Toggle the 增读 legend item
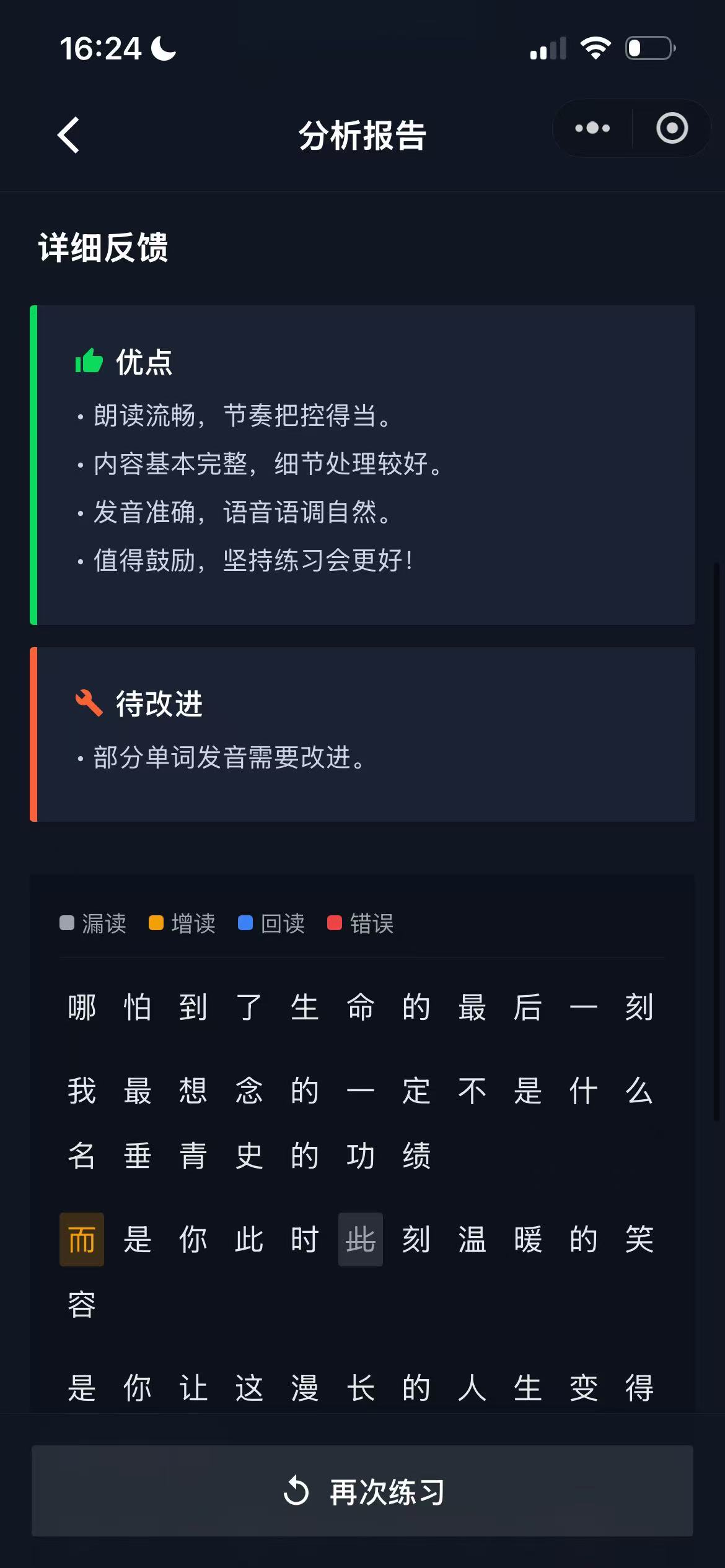 tap(180, 923)
